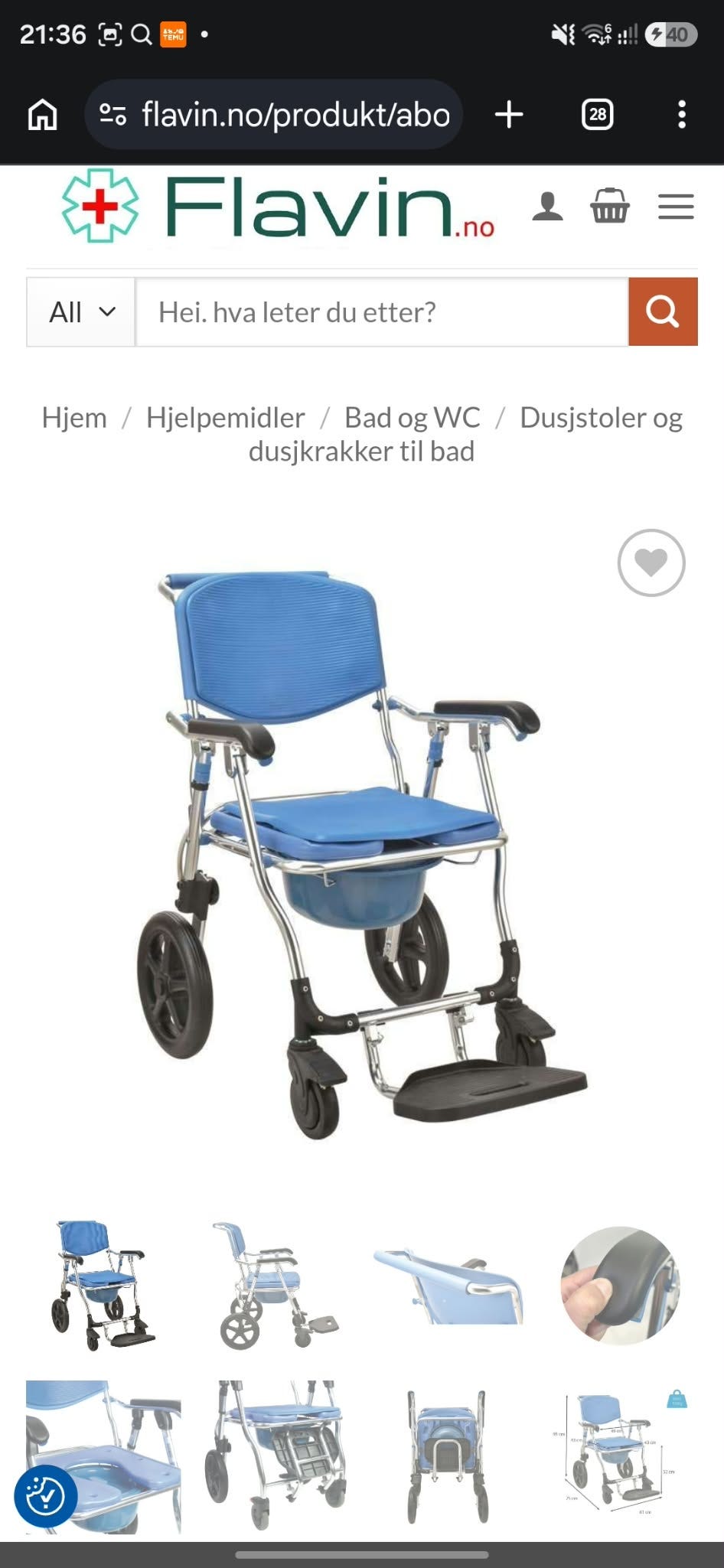
Task: Open the hamburger site menu
Action: coord(676,207)
